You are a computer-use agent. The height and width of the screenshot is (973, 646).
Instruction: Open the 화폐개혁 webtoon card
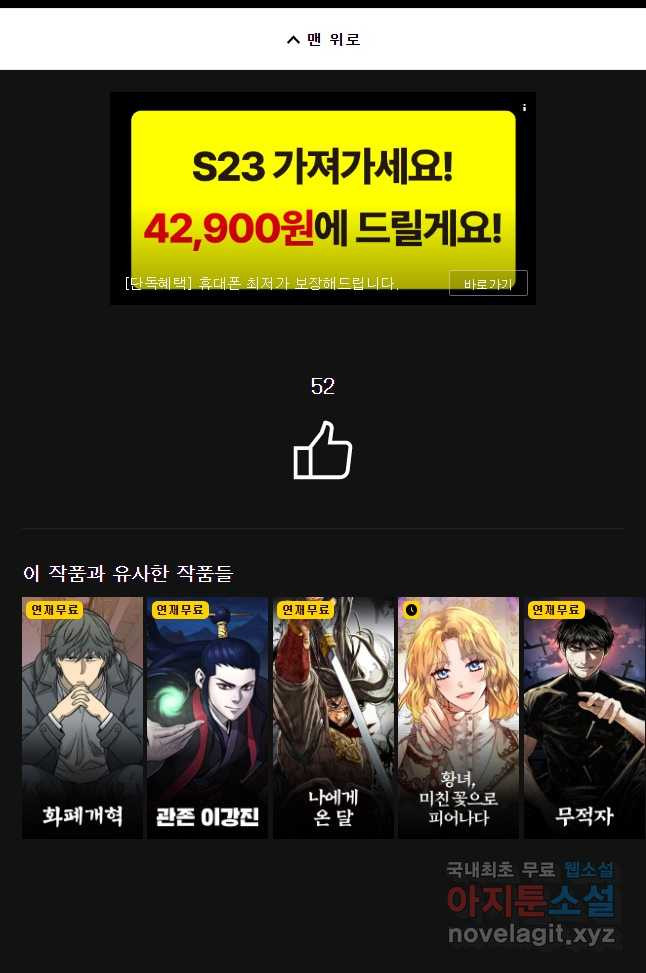[82, 717]
